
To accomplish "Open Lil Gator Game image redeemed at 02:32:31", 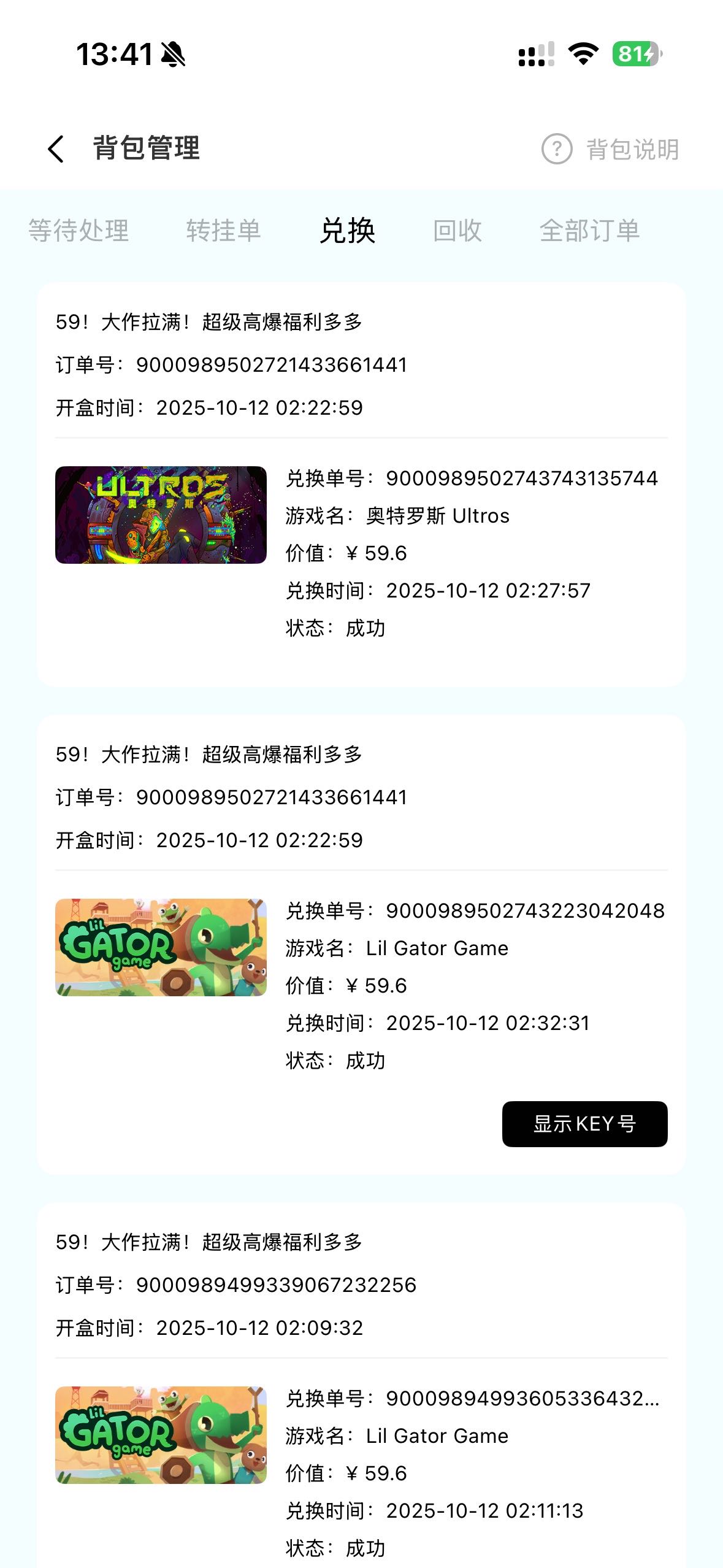I will point(161,947).
